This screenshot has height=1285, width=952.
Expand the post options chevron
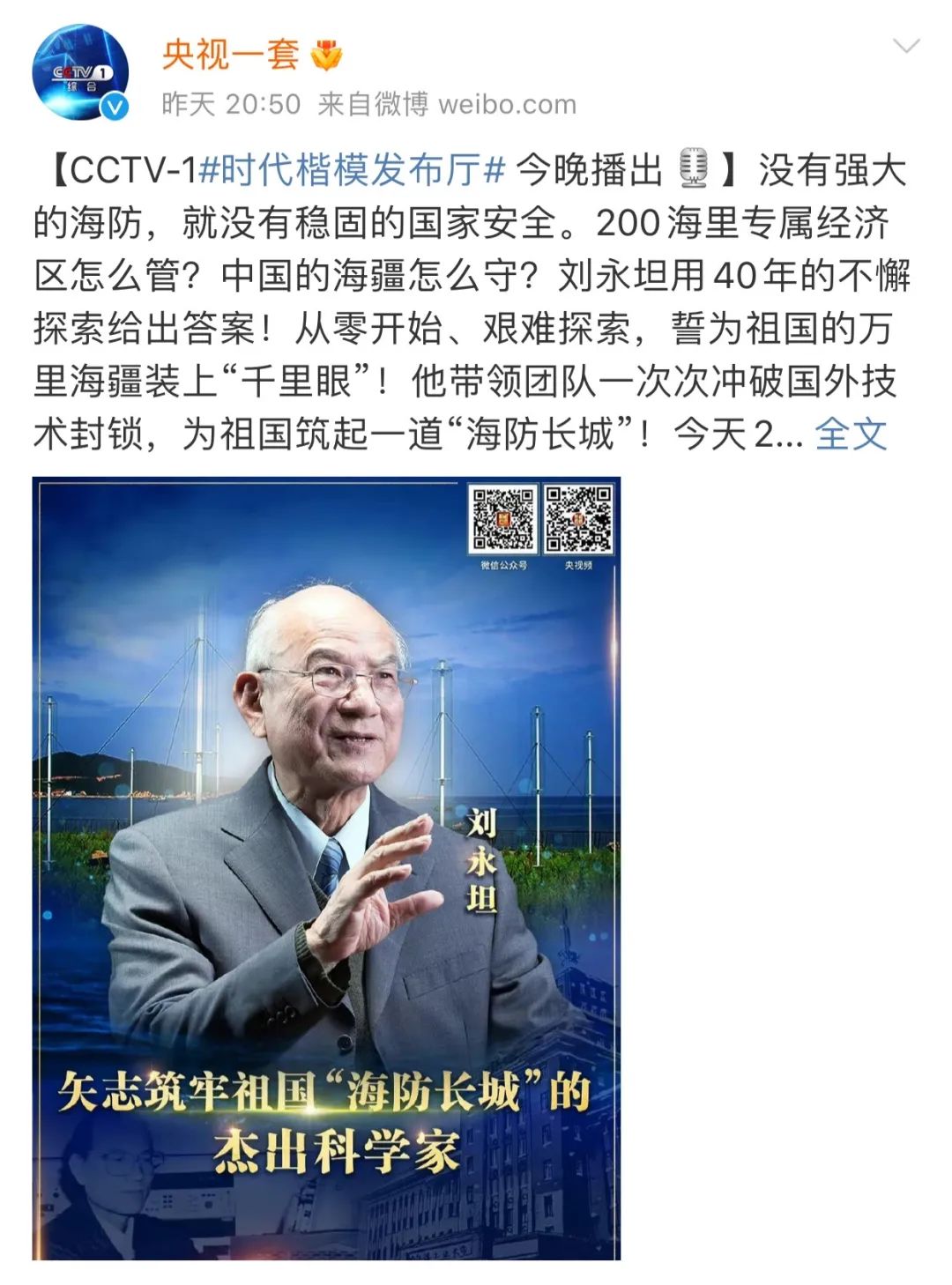pos(906,46)
